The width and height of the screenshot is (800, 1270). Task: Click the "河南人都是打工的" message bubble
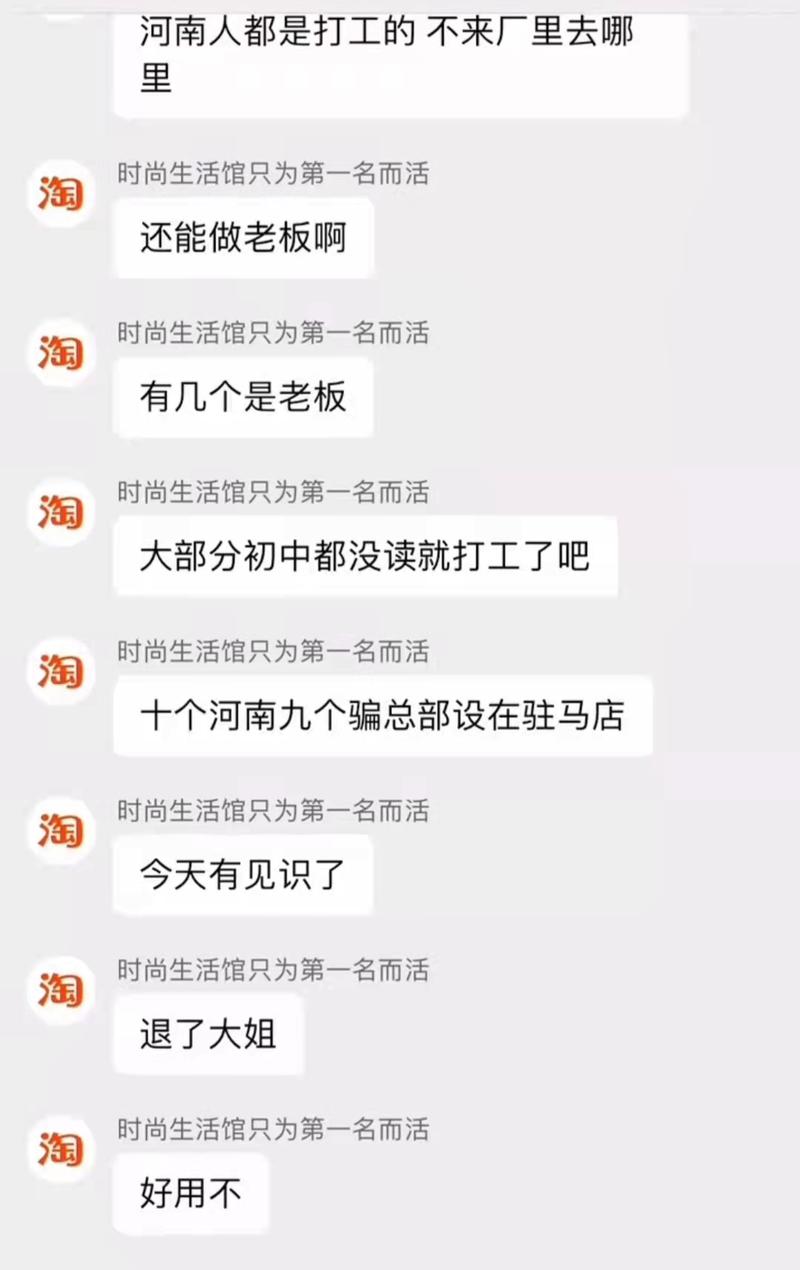click(400, 60)
